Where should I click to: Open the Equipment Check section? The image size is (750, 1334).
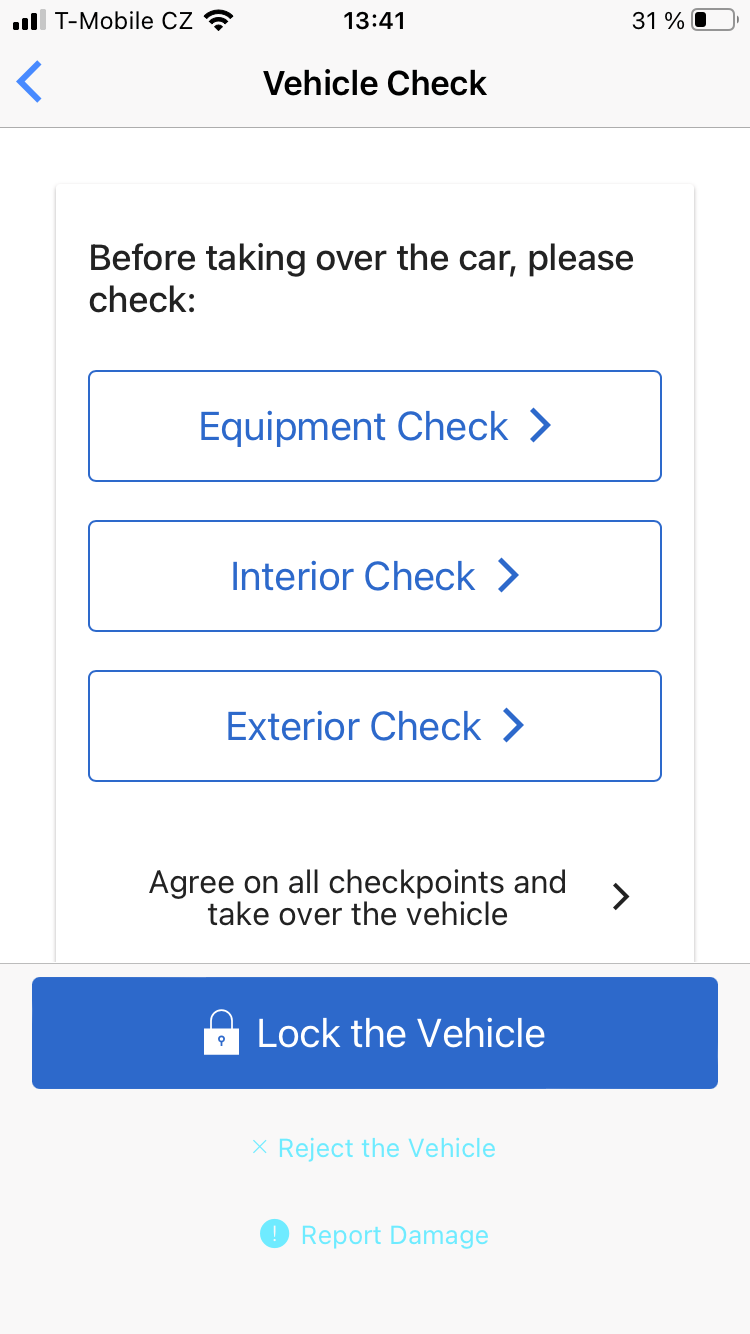[375, 426]
